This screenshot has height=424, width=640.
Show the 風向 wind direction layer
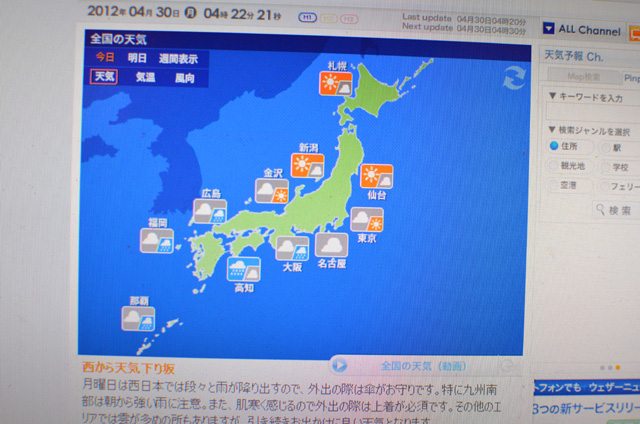186,77
